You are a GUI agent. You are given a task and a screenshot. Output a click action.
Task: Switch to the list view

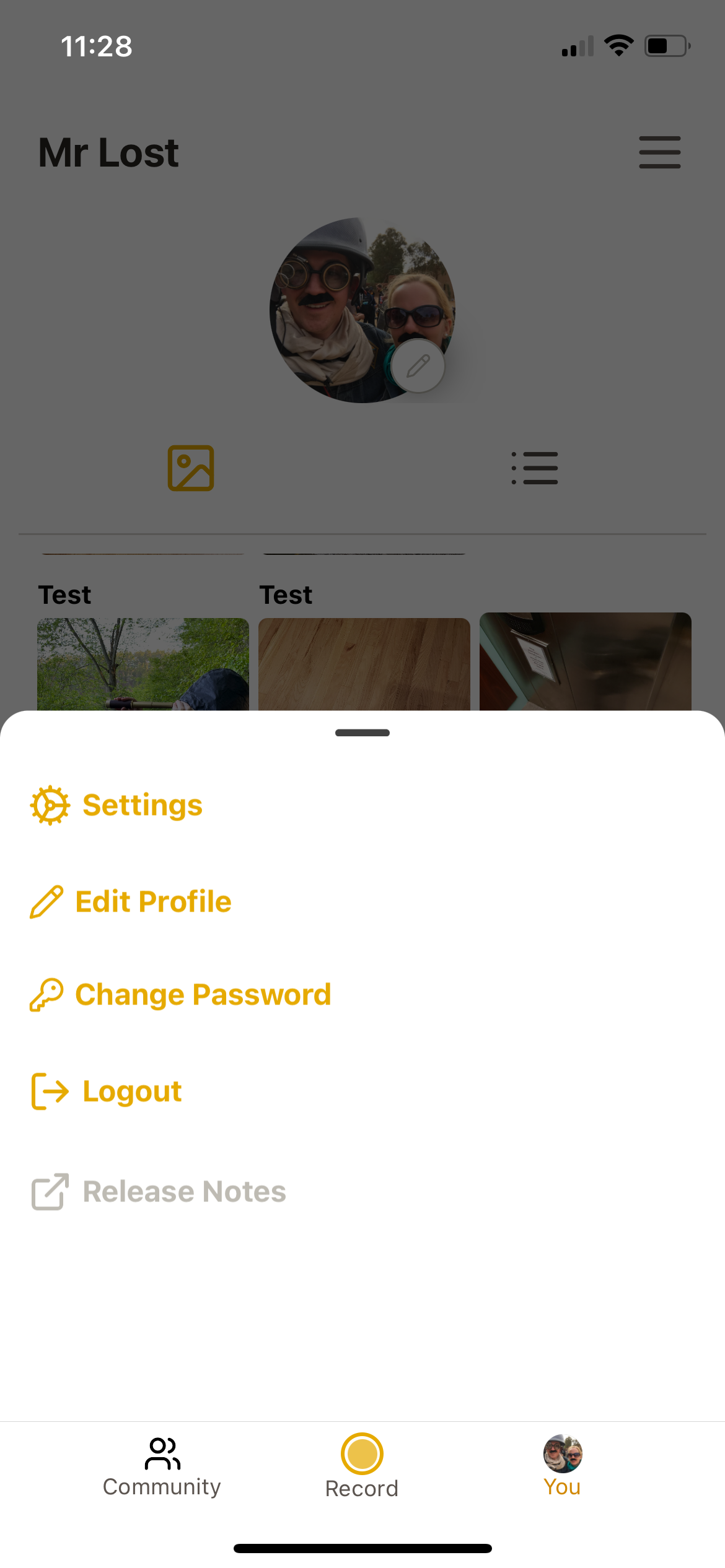click(534, 468)
